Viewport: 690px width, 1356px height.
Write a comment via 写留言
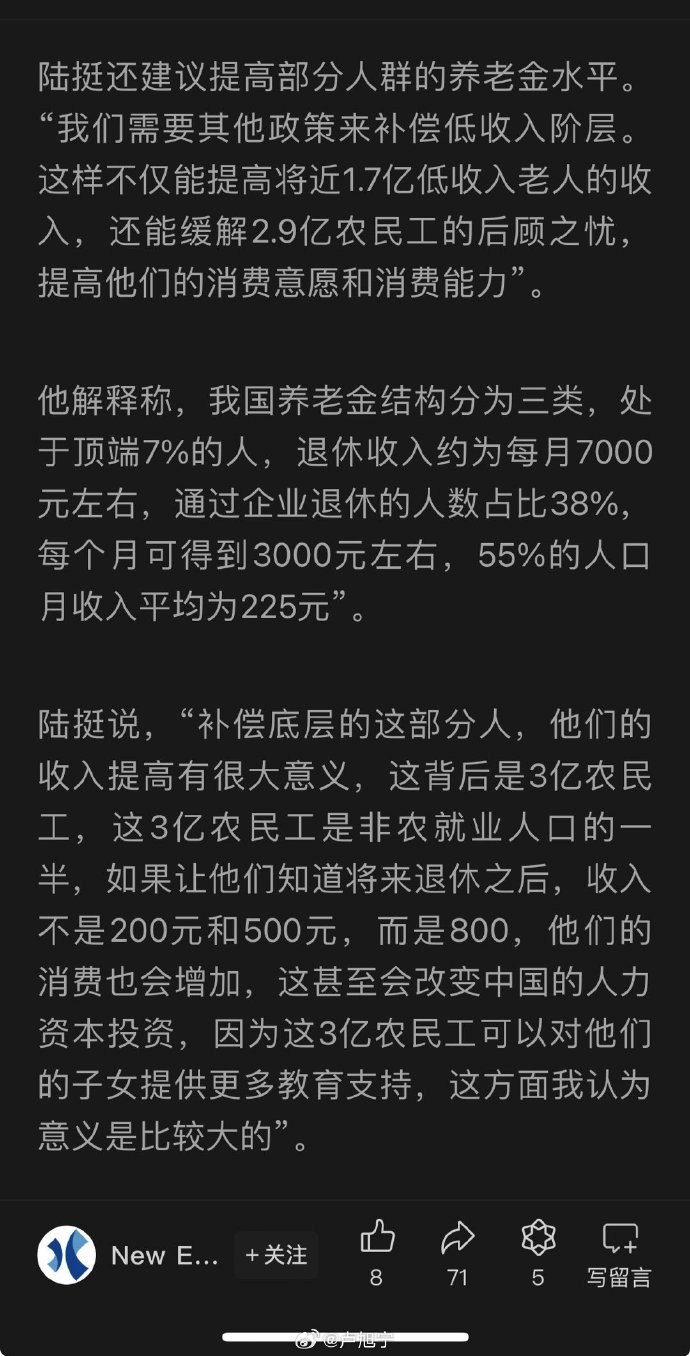tap(619, 1253)
